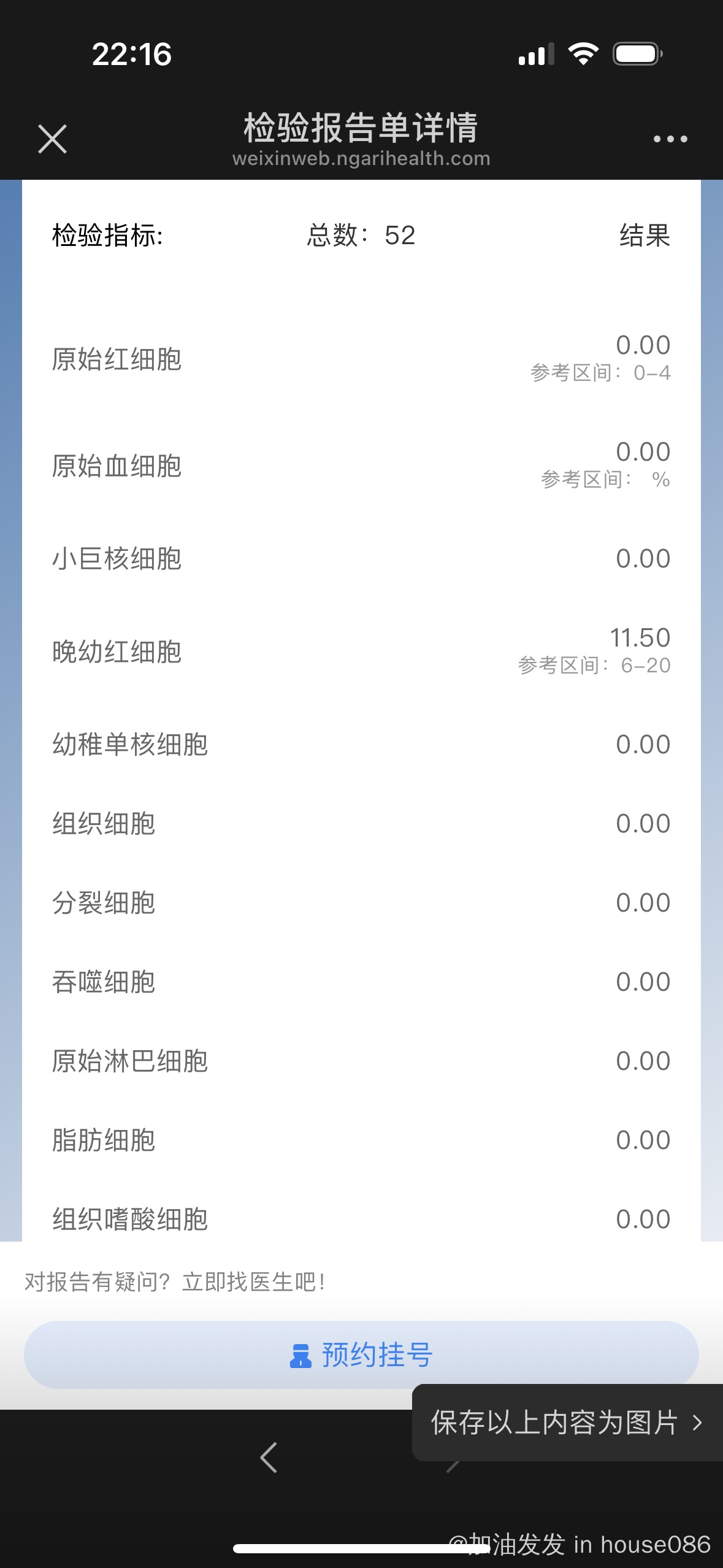723x1568 pixels.
Task: Close the lab report webview
Action: 52,139
